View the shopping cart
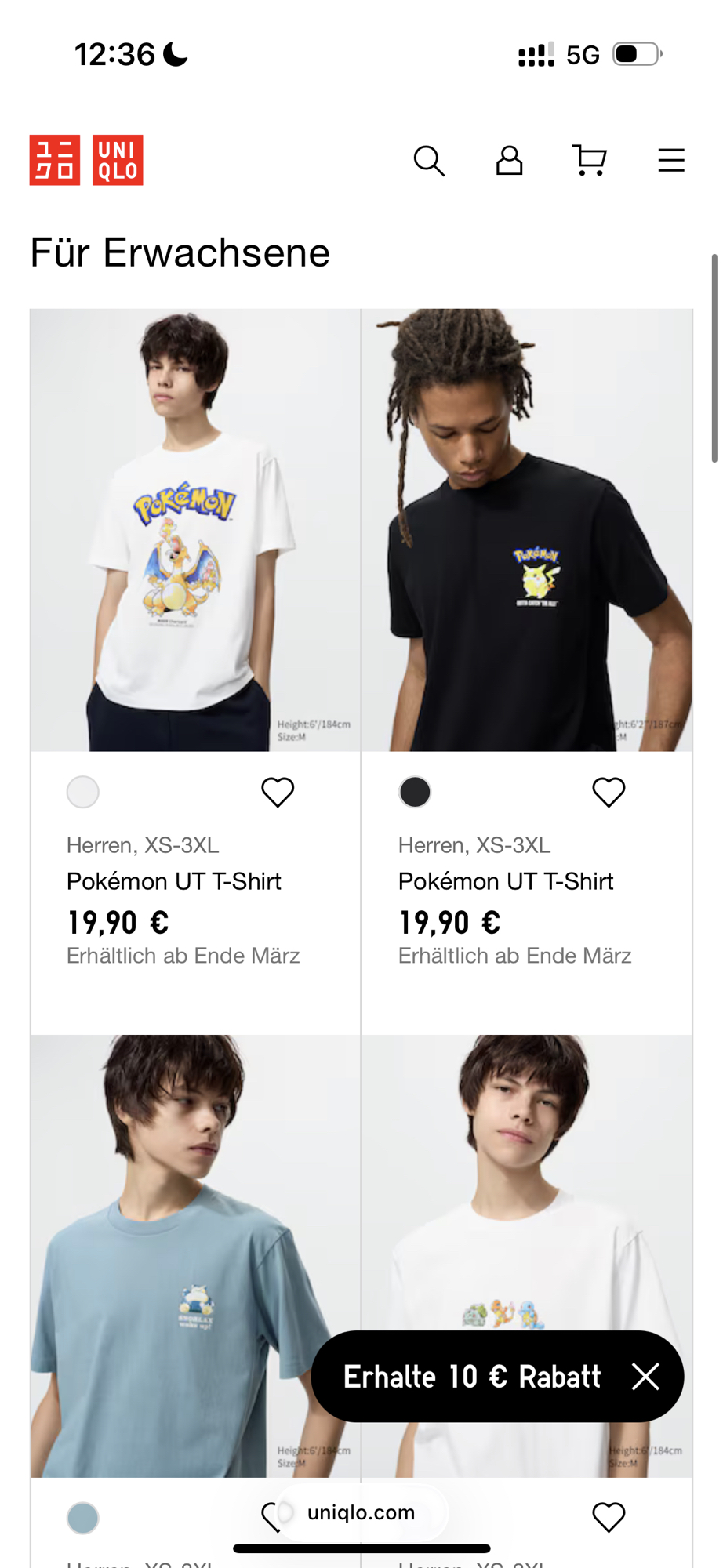This screenshot has height=1568, width=723. (x=590, y=161)
